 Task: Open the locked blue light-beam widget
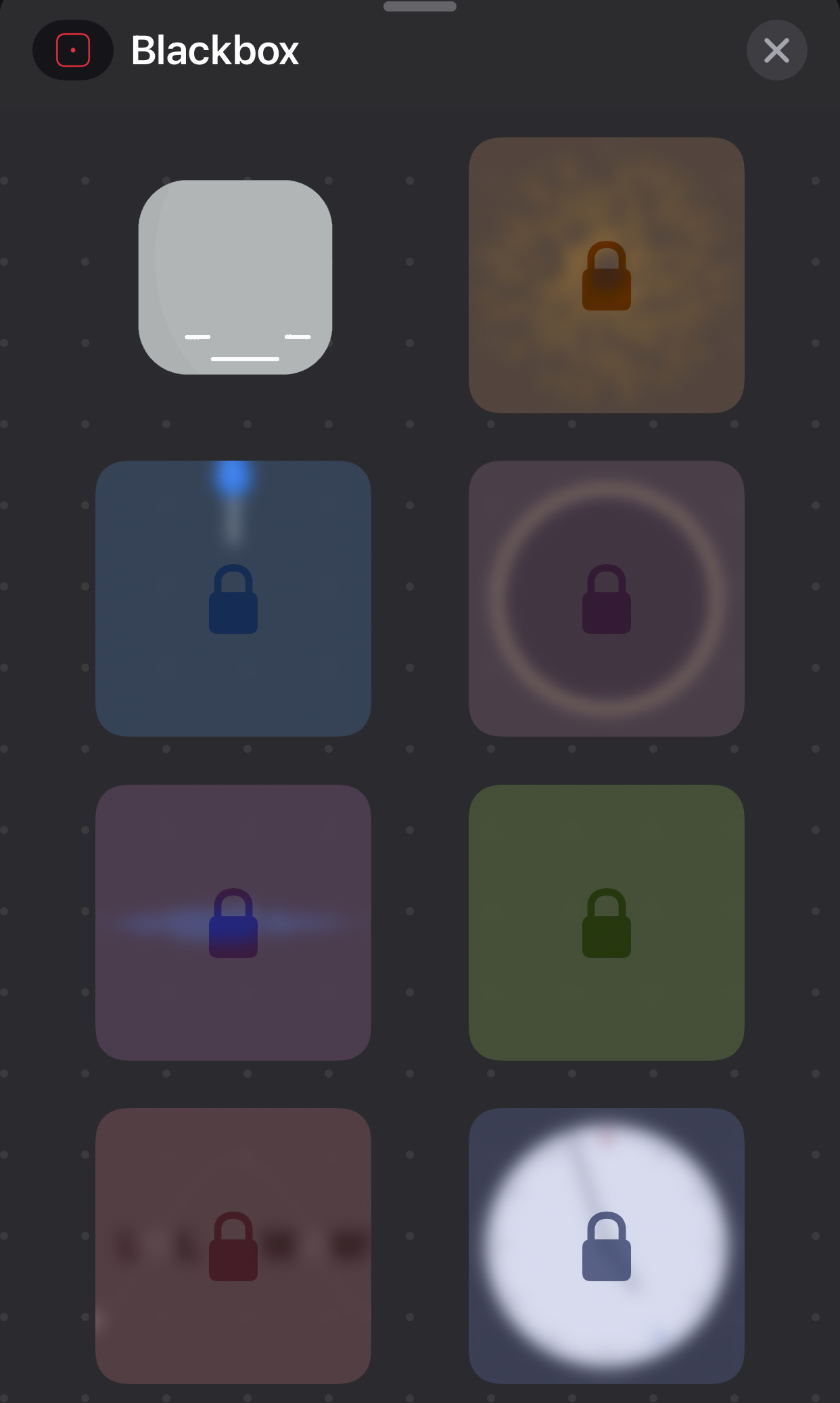[x=233, y=599]
